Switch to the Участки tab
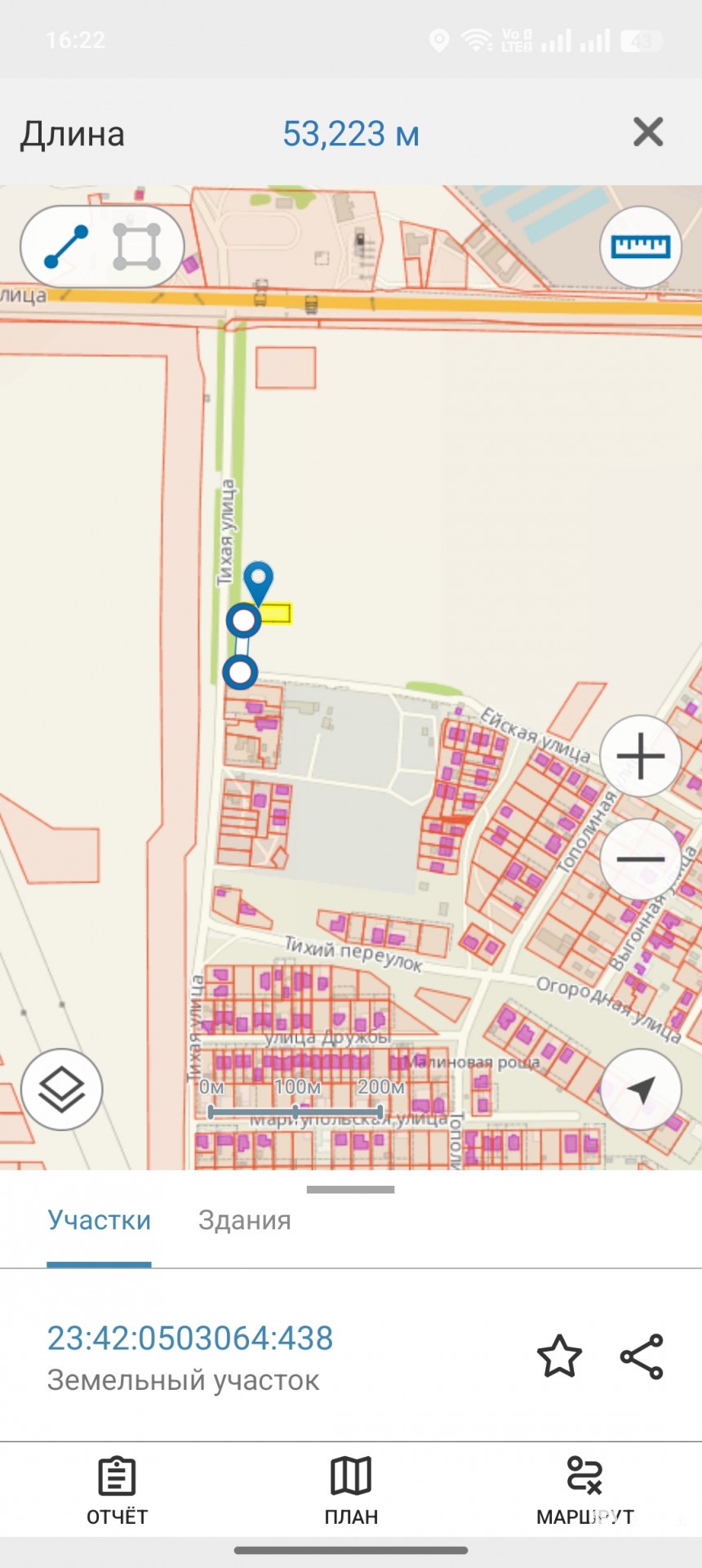Viewport: 702px width, 1568px height. (x=99, y=1220)
